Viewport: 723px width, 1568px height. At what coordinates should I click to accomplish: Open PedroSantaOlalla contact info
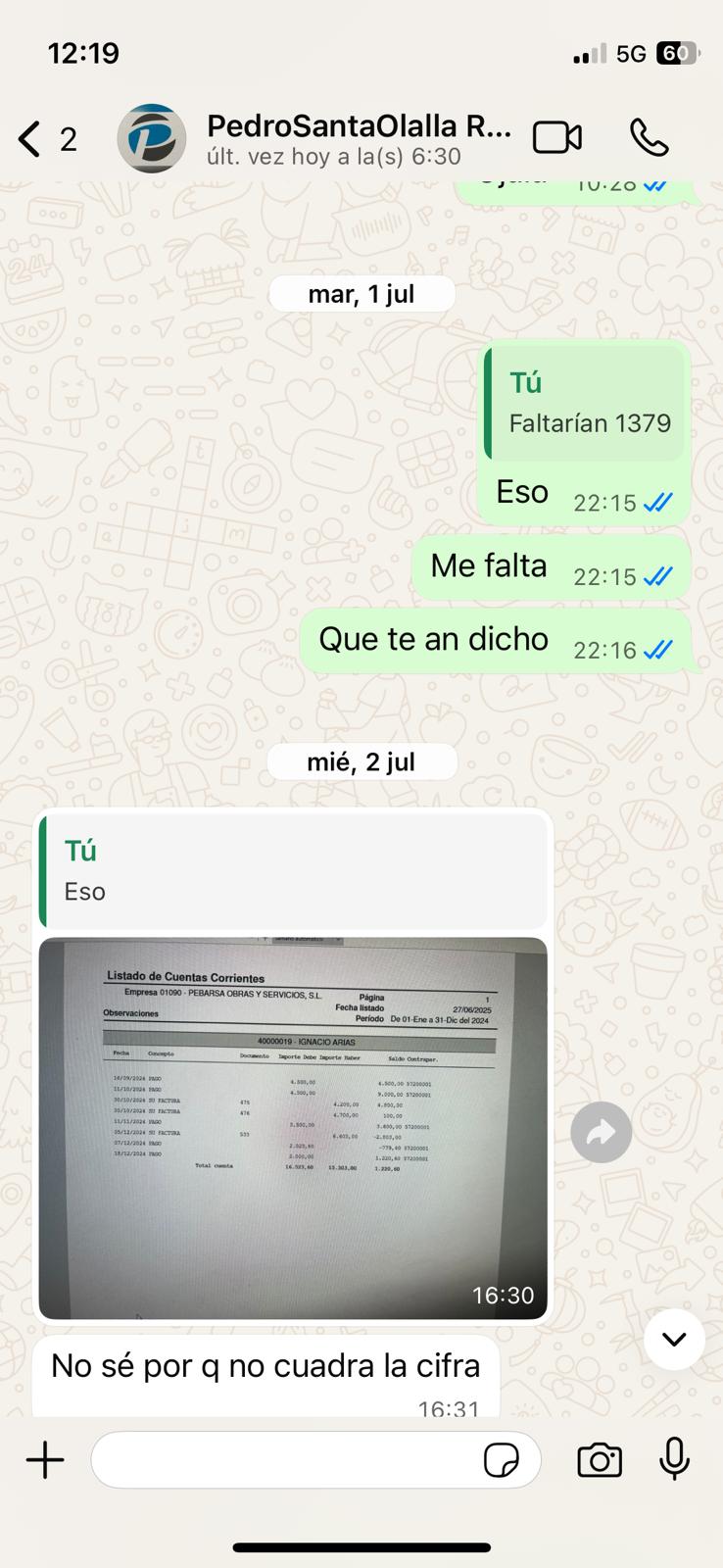click(358, 138)
